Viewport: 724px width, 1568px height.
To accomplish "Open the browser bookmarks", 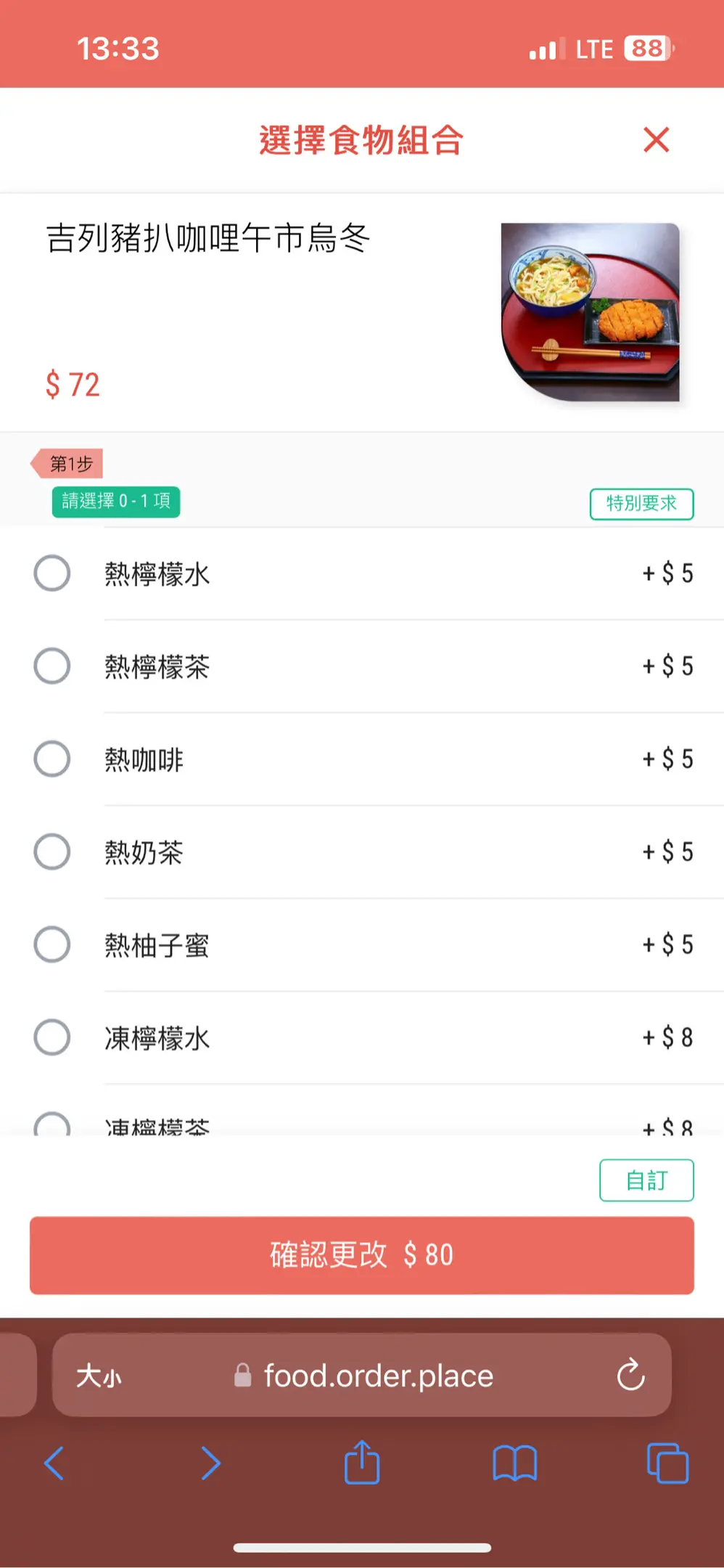I will coord(514,1463).
